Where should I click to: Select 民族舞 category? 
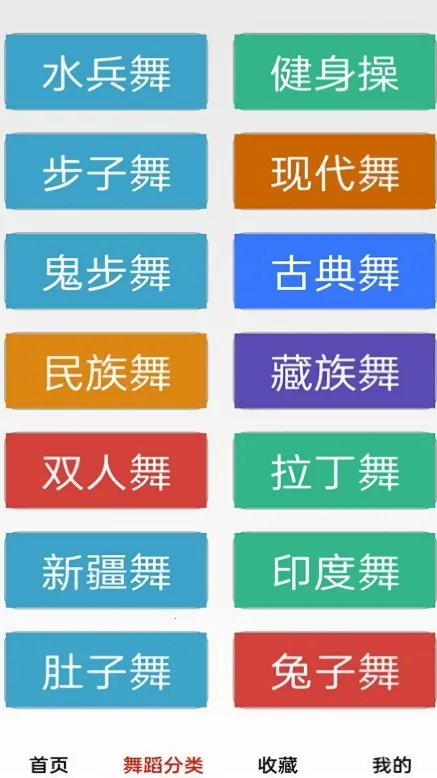click(x=106, y=371)
